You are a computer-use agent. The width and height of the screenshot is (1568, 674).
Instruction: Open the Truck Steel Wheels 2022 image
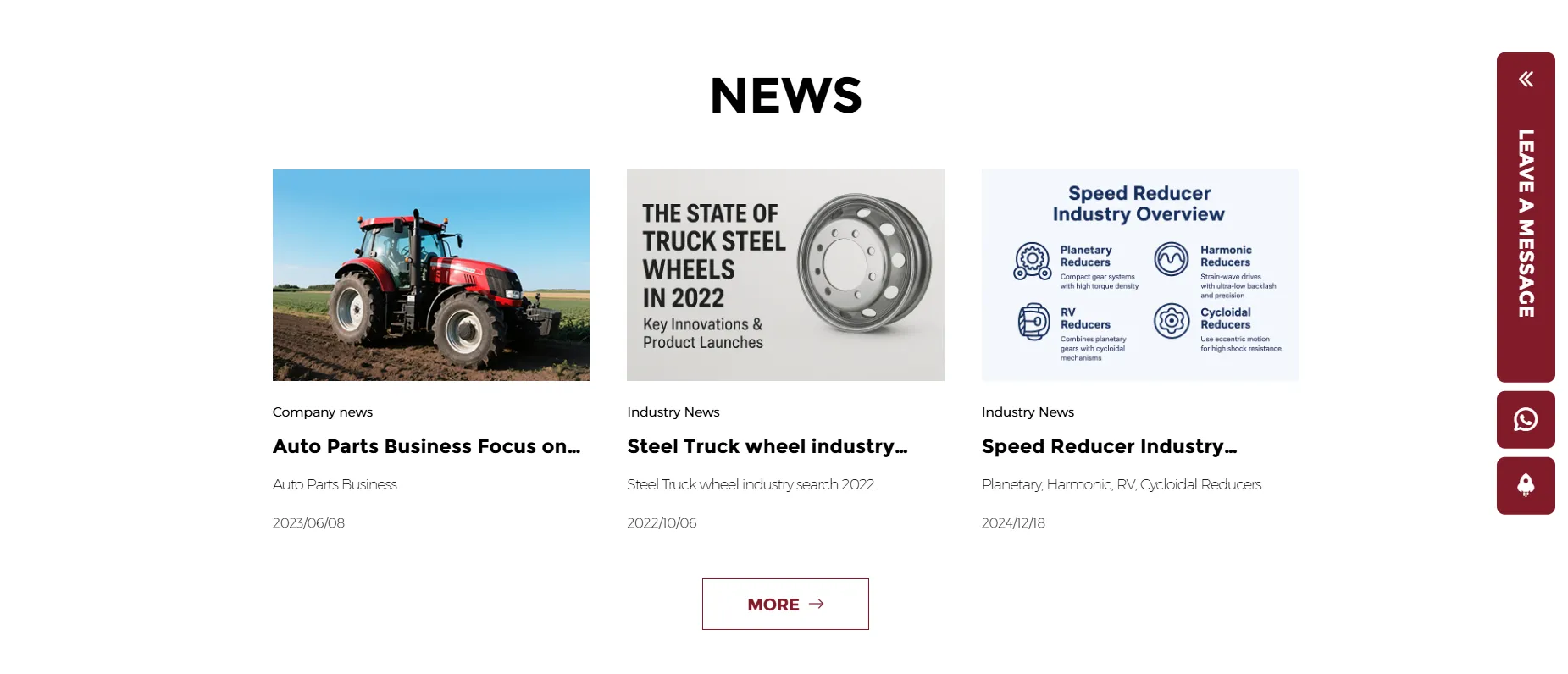click(784, 275)
